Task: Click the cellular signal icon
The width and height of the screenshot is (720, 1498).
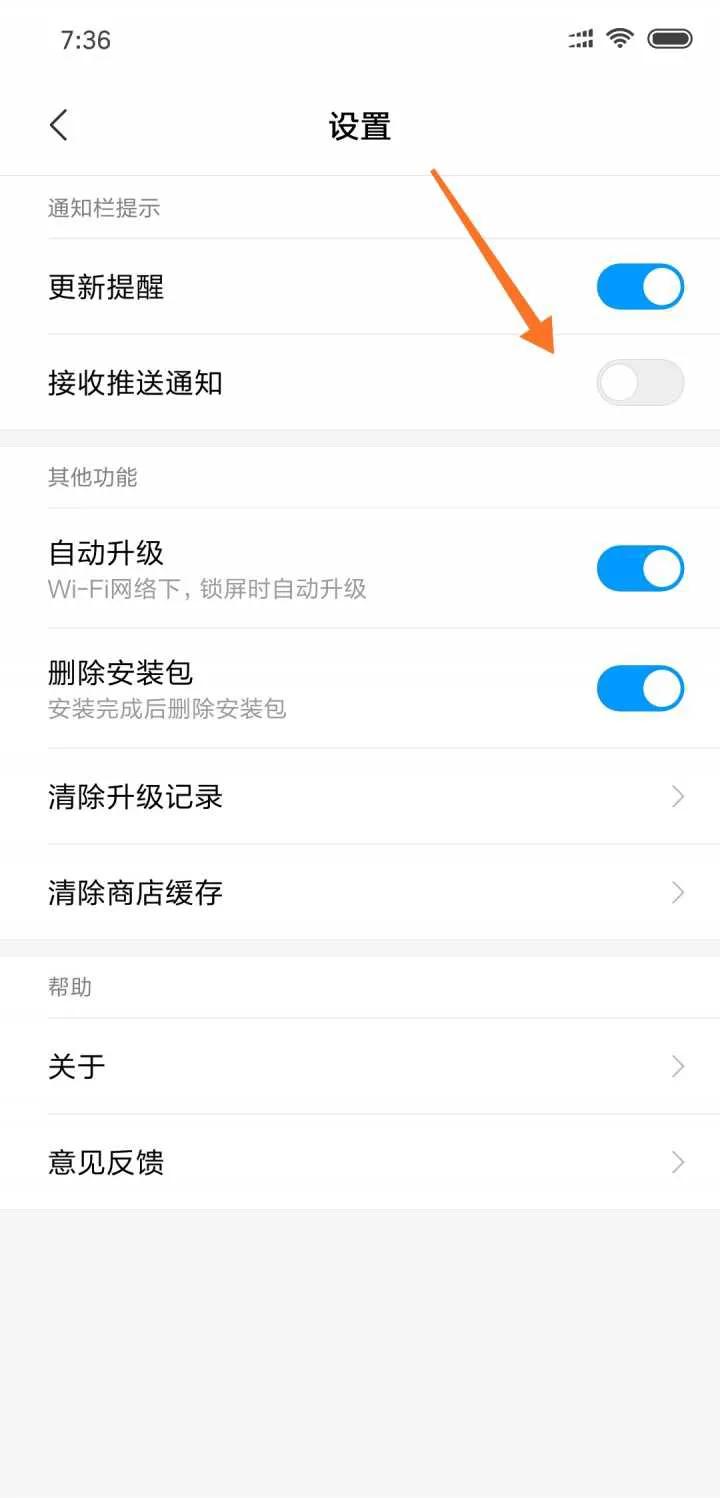Action: click(580, 38)
